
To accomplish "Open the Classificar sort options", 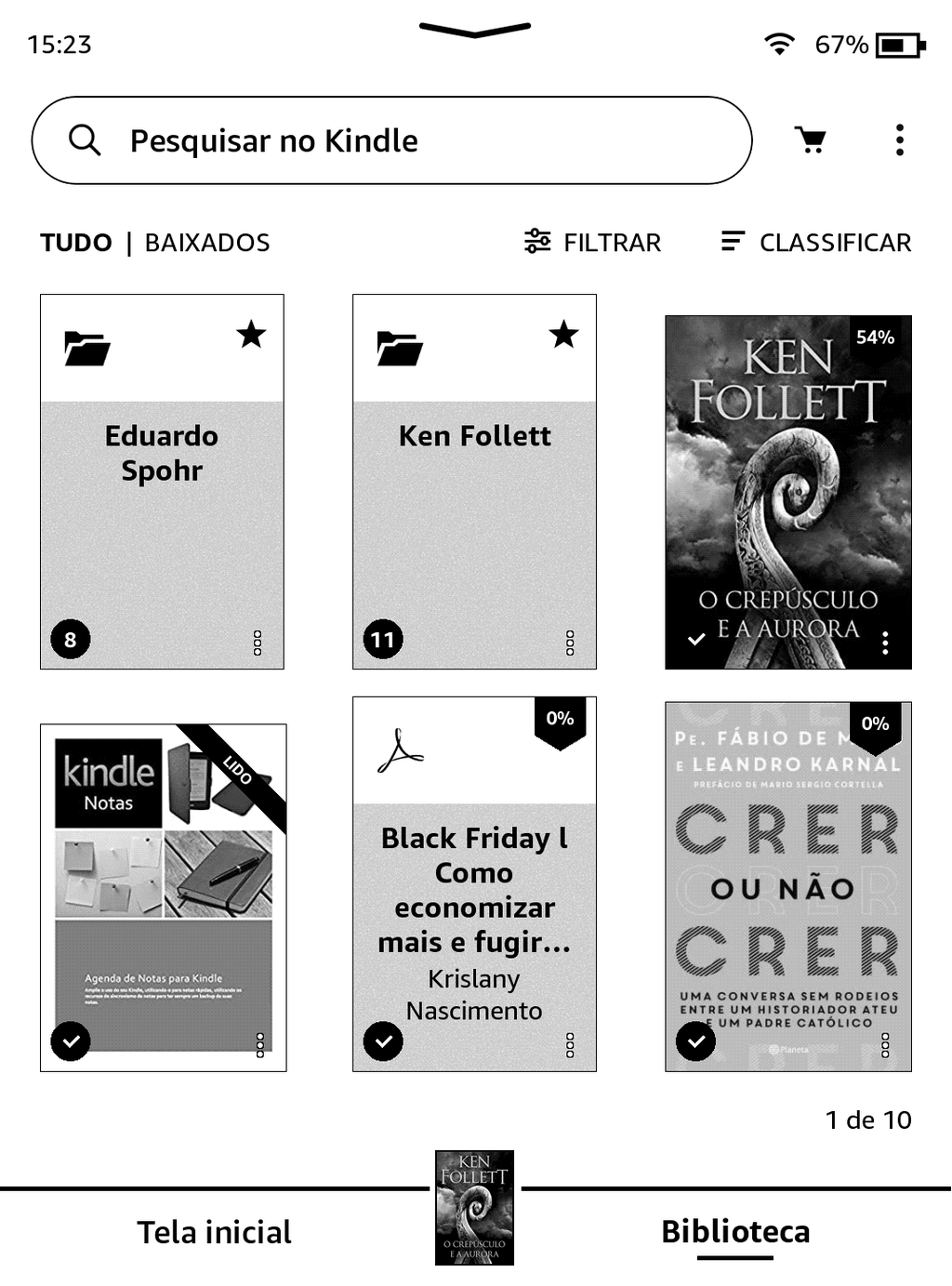I will (x=816, y=243).
